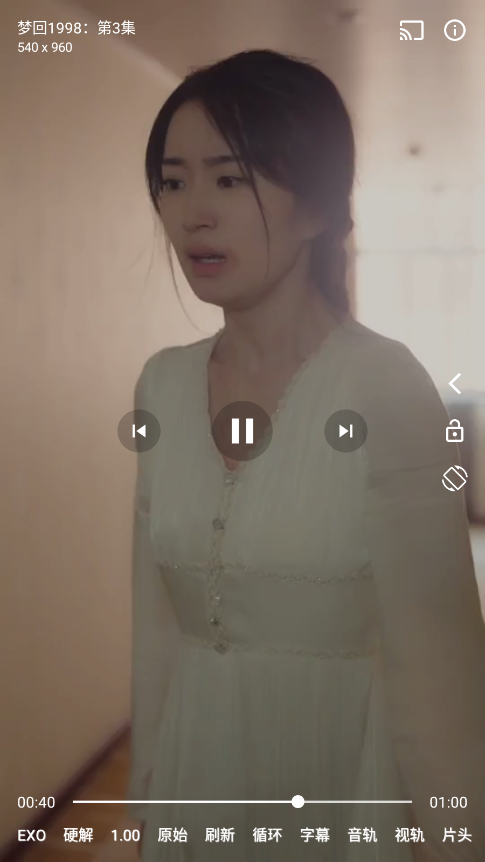Toggle 循环 loop mode
The image size is (485, 862).
pyautogui.click(x=267, y=836)
